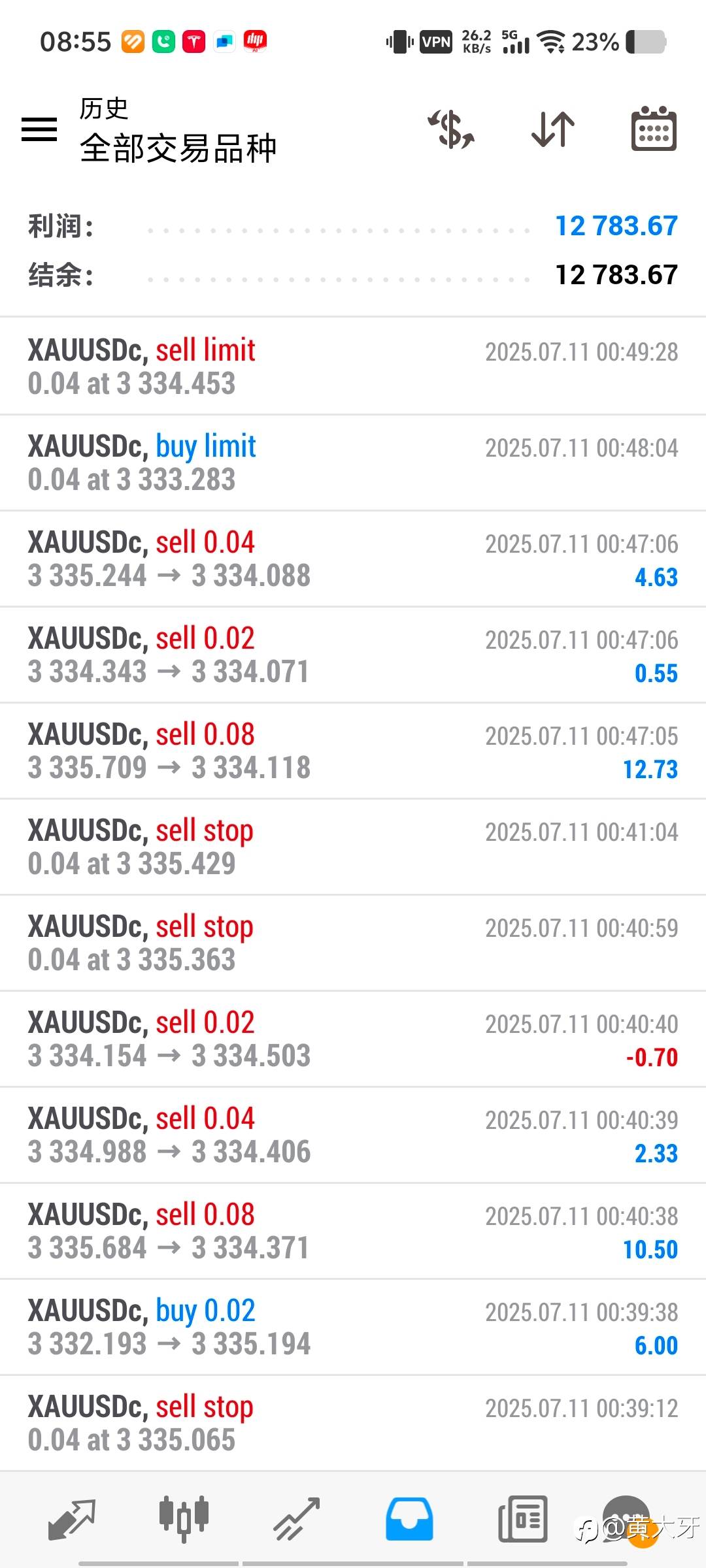706x1568 pixels.
Task: Open the sell stop order at 3 335.429
Action: tap(353, 847)
